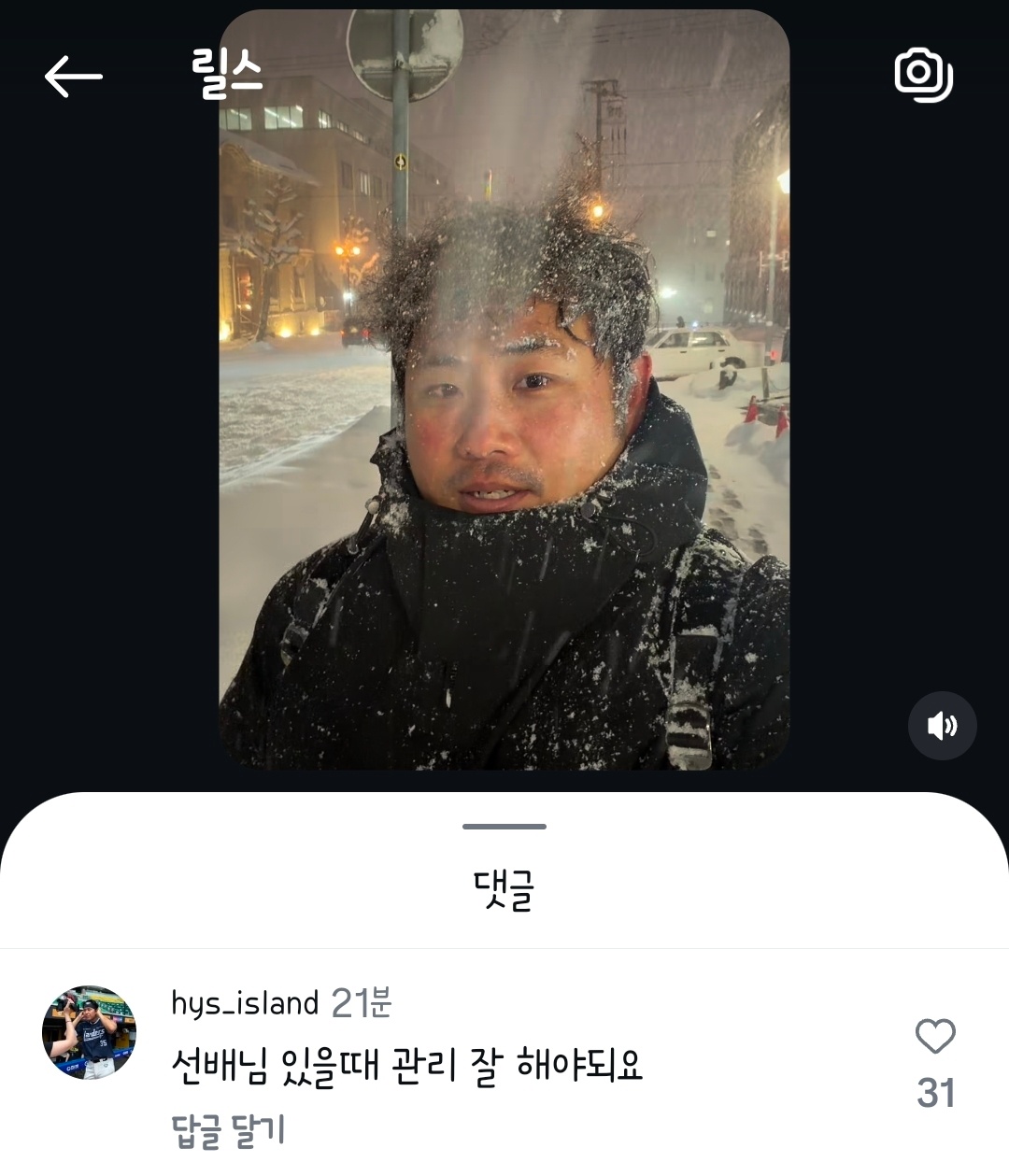Mute the reel's sound
The width and height of the screenshot is (1009, 1176).
(942, 726)
